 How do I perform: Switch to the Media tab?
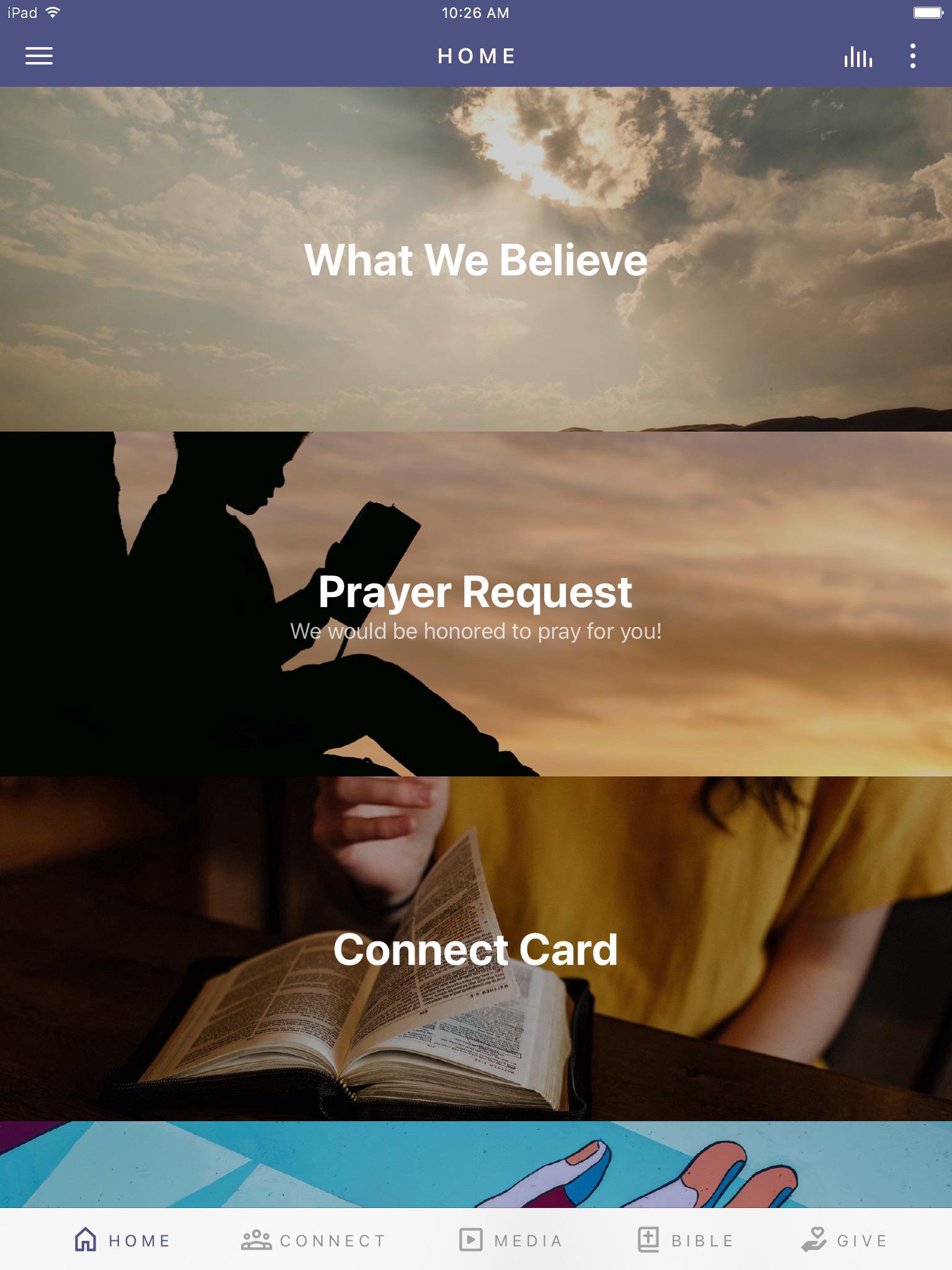coord(511,1240)
